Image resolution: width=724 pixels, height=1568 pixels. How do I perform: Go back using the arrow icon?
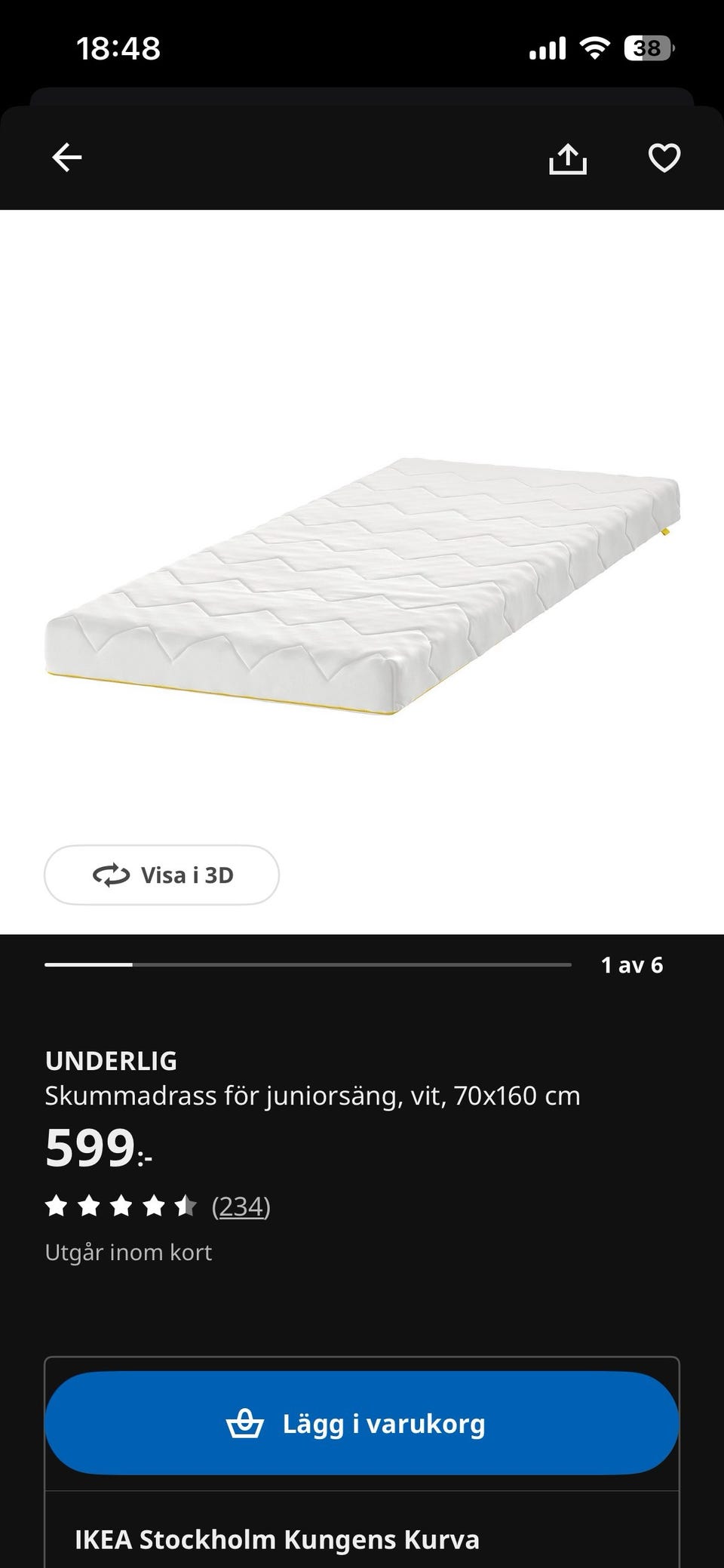tap(66, 158)
